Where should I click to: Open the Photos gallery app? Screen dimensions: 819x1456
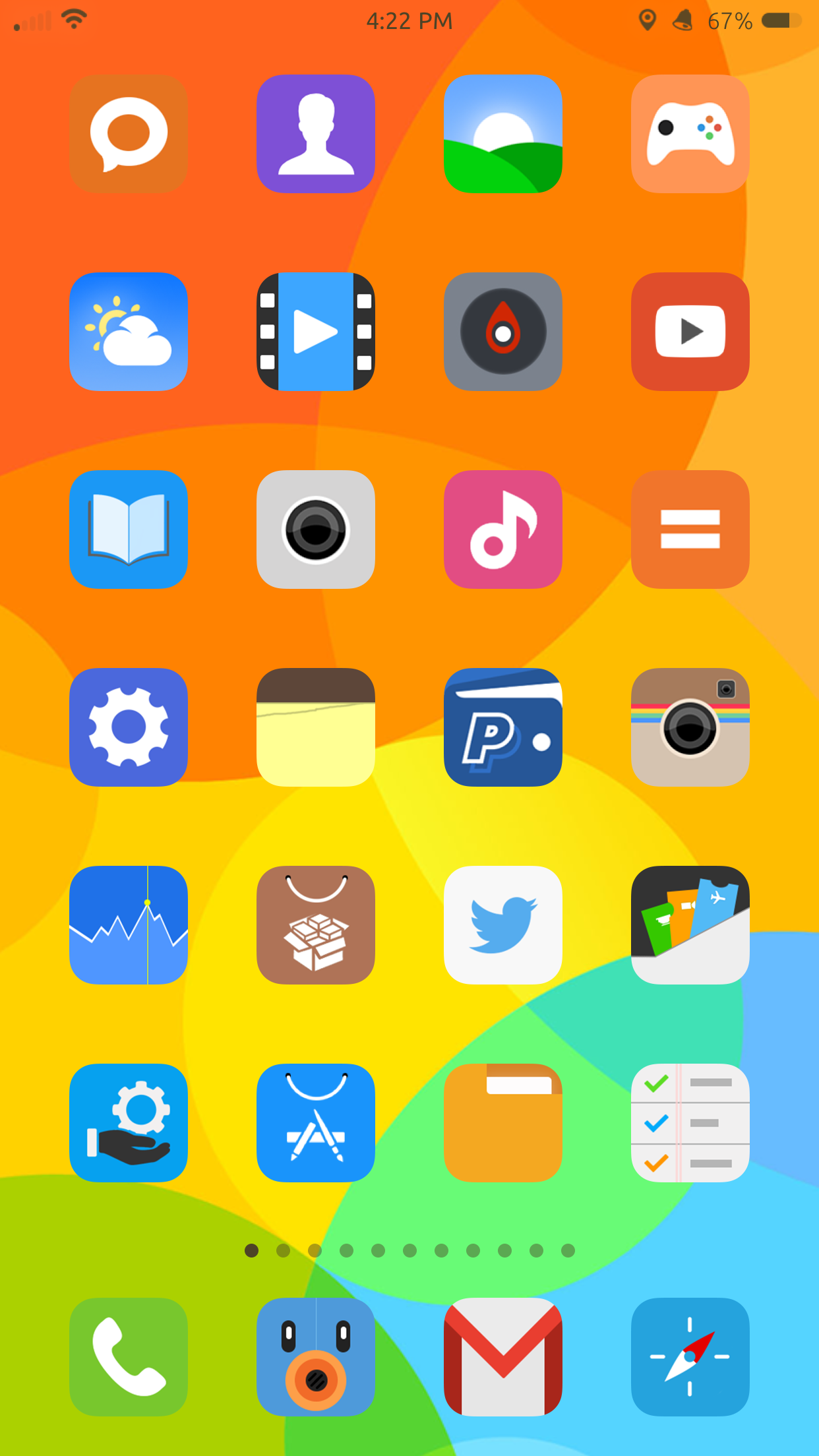click(x=503, y=134)
